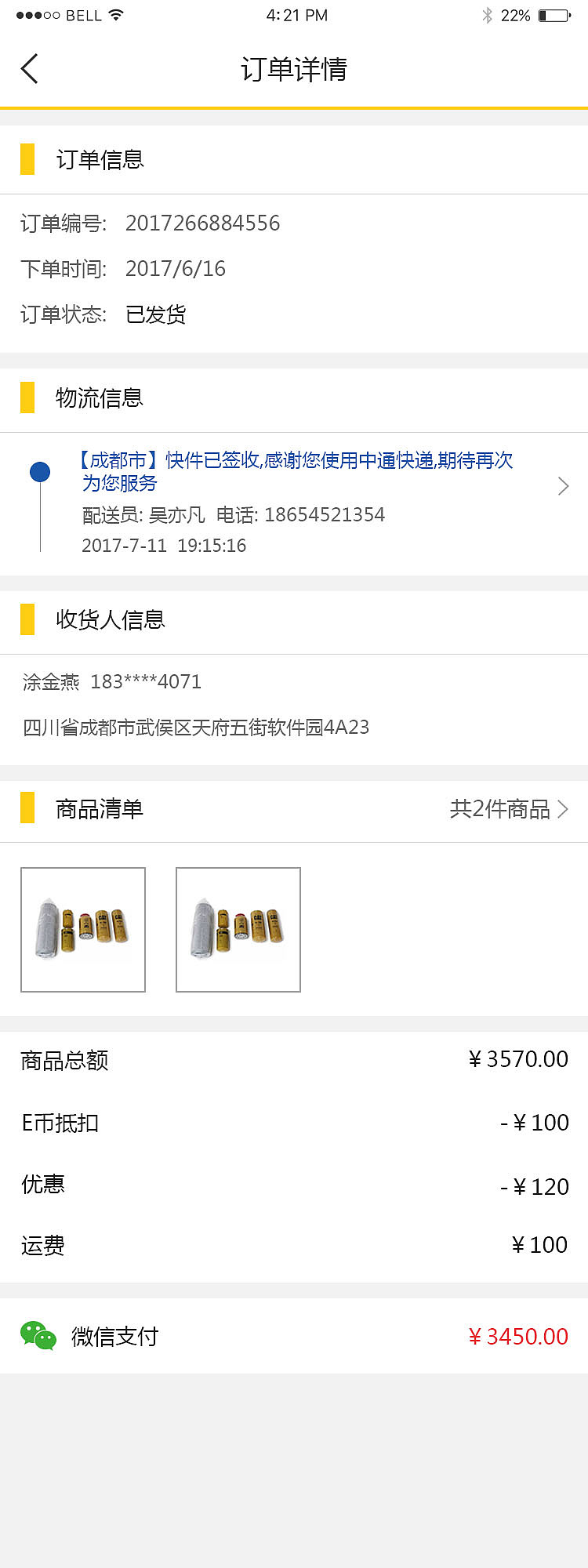Tap the yellow marker beside 收货人信息
Viewport: 588px width, 1568px height.
click(26, 620)
